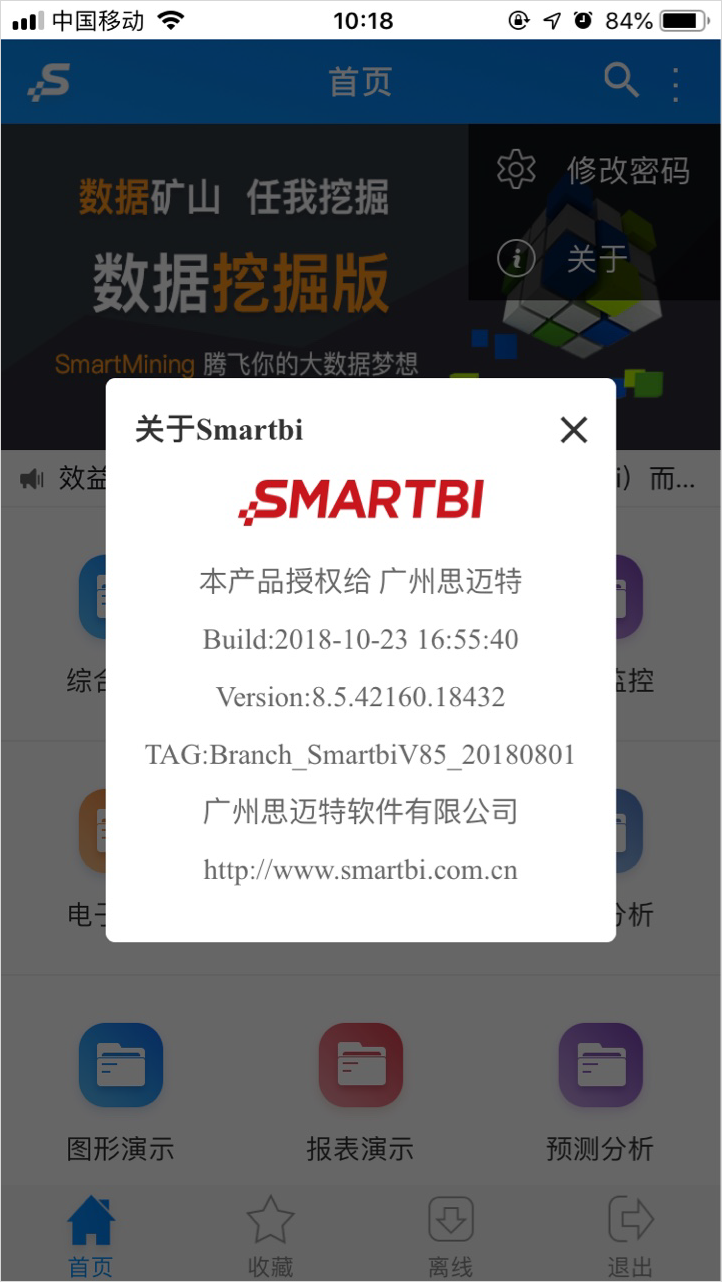The width and height of the screenshot is (722, 1282).
Task: Switch to the 首页 tab
Action: [91, 1237]
